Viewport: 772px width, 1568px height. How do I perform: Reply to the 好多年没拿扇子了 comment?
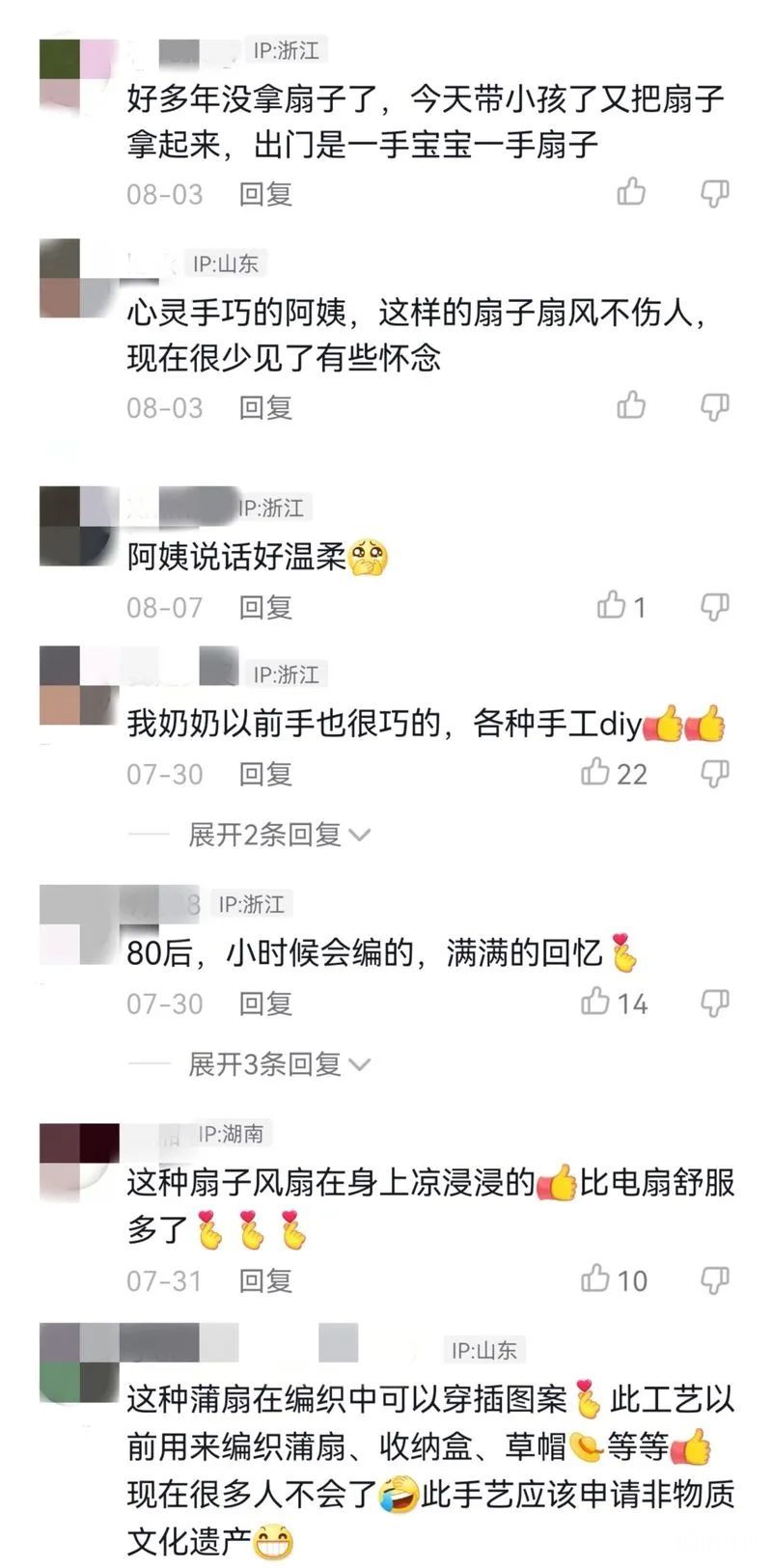(265, 194)
